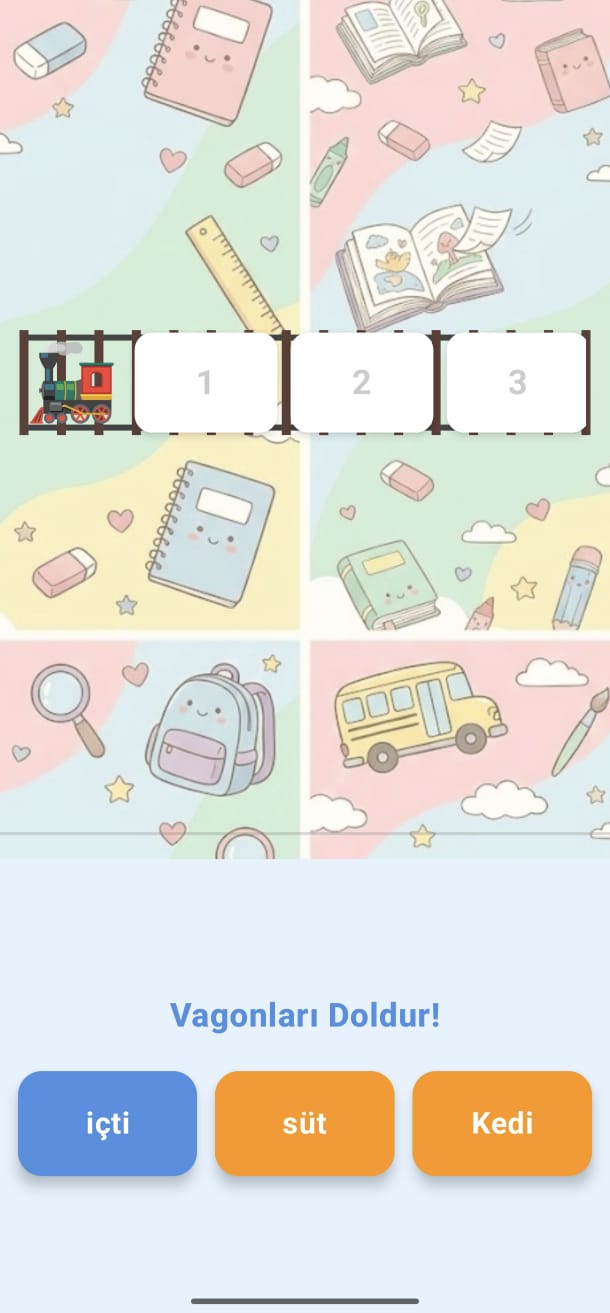Screen dimensions: 610x1313
Task: Choose the "süt" word button
Action: pyautogui.click(x=304, y=1123)
